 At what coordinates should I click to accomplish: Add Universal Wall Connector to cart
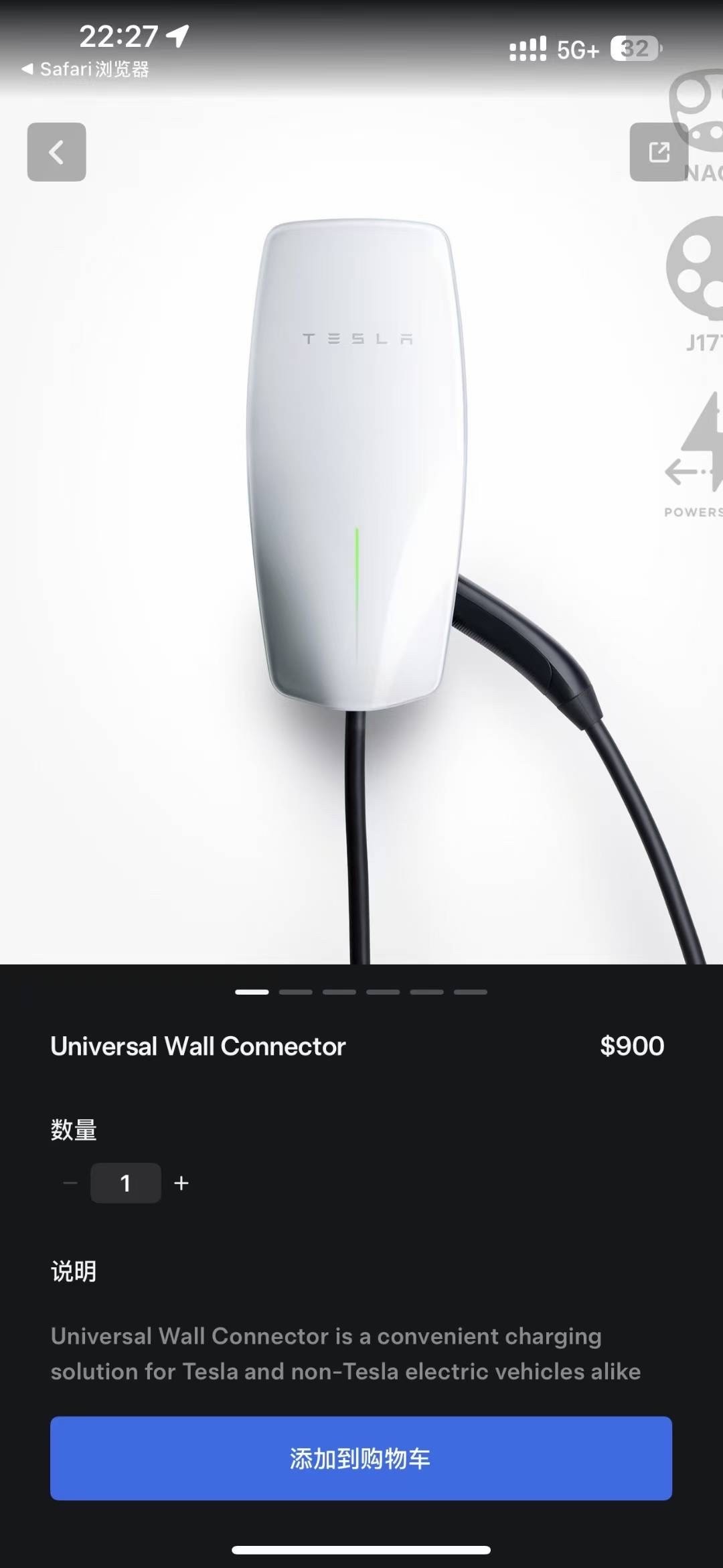point(361,1458)
